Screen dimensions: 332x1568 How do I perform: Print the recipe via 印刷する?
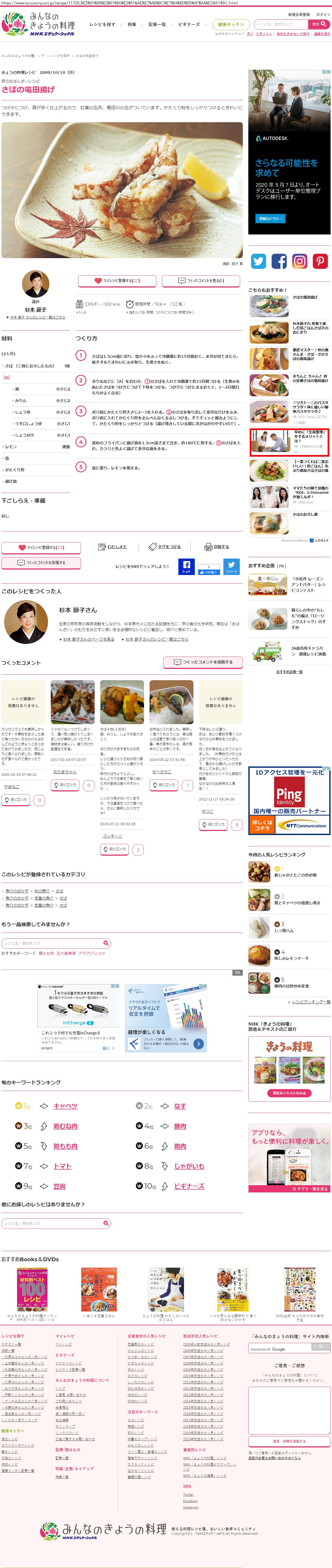217,547
